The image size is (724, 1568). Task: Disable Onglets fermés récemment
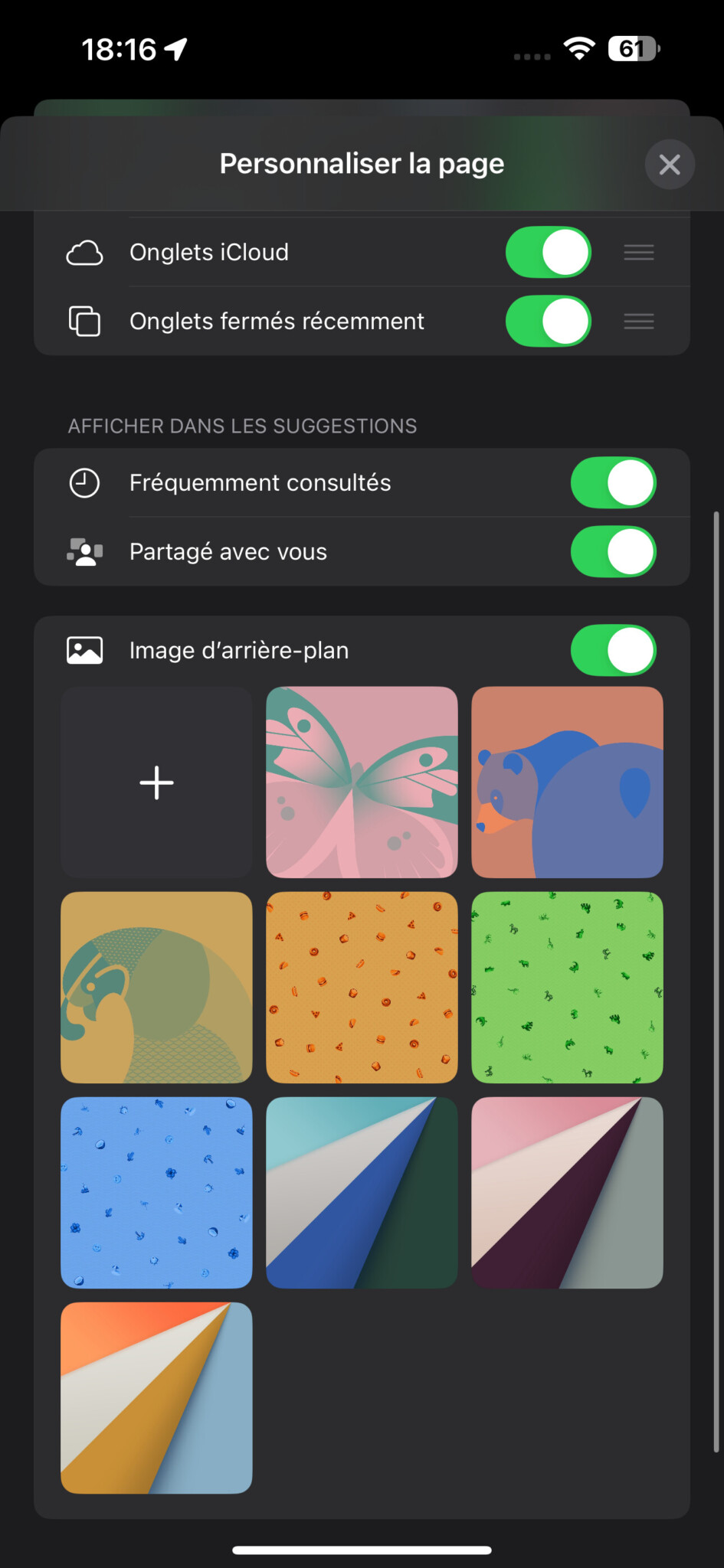click(548, 321)
